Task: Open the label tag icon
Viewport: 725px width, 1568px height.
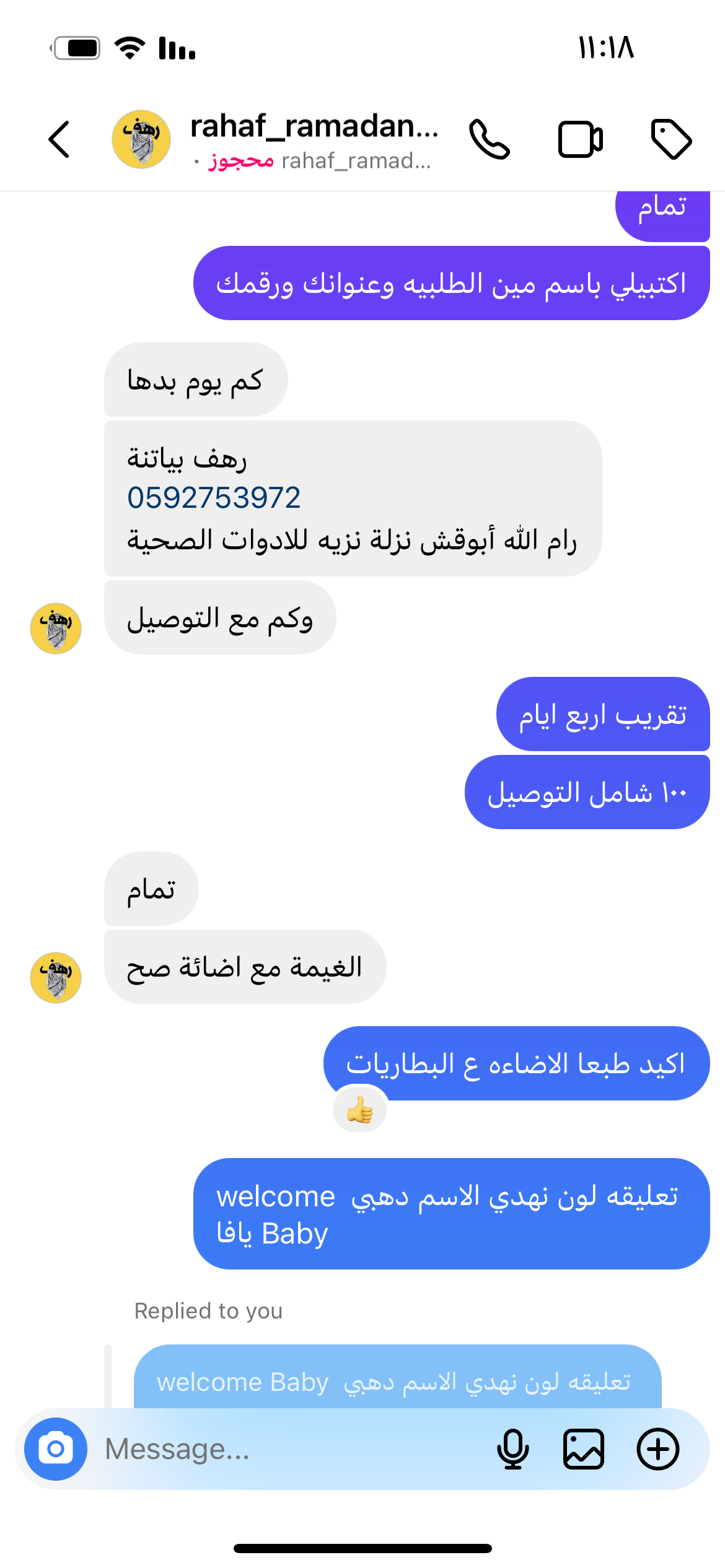Action: 671,139
